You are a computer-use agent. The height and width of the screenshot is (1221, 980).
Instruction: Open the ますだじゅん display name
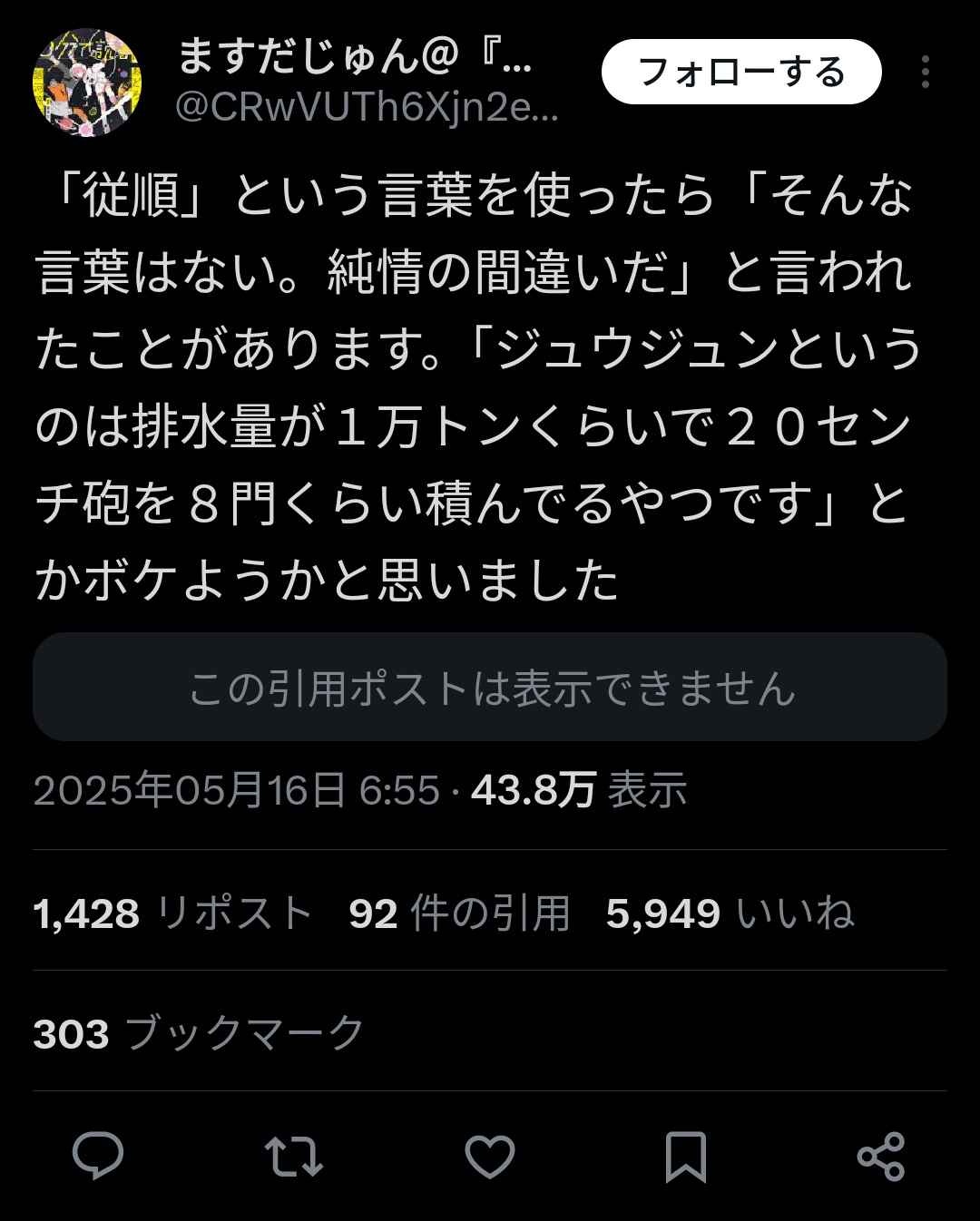(354, 58)
